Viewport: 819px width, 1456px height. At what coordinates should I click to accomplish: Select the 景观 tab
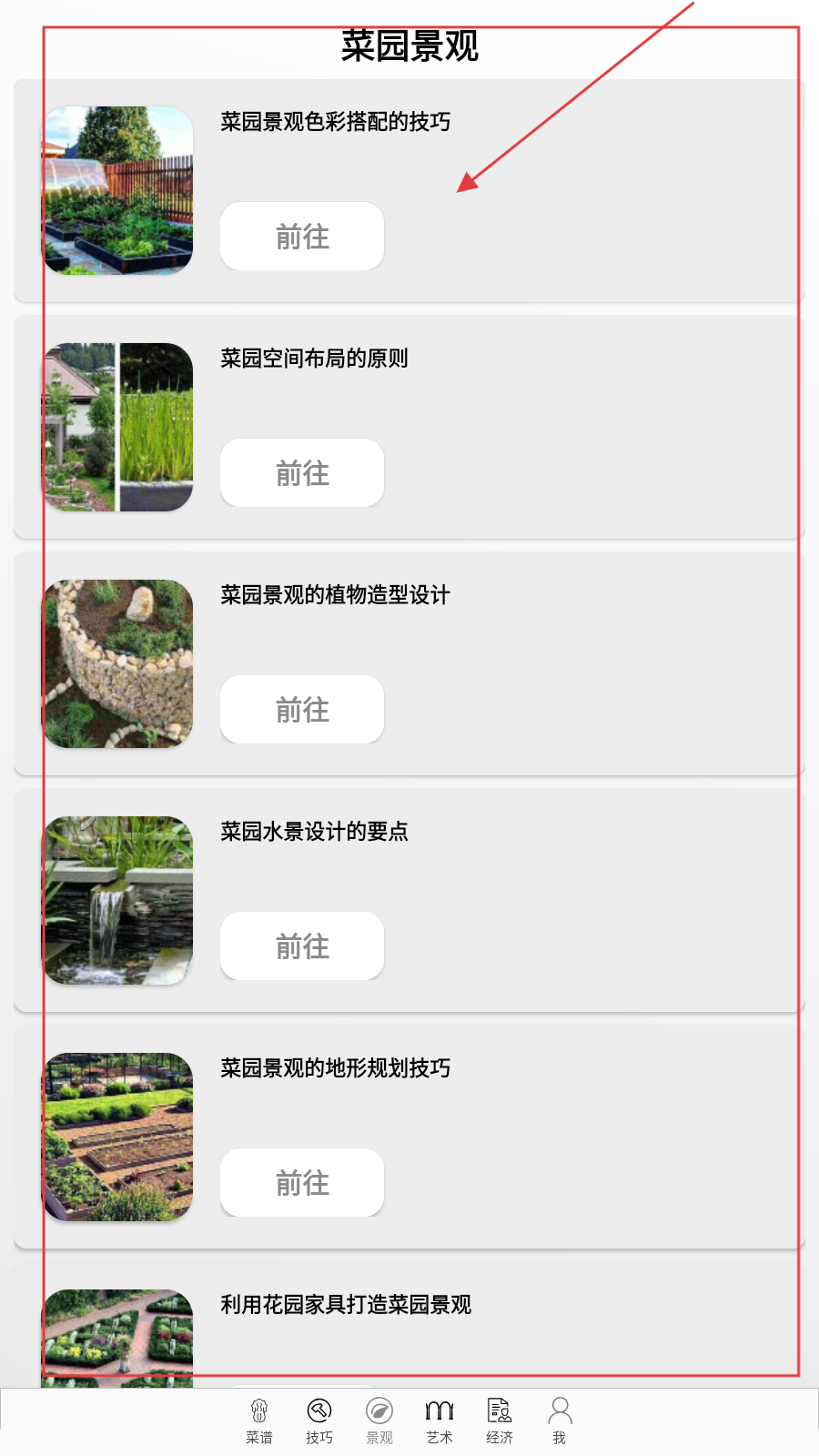(x=379, y=1421)
